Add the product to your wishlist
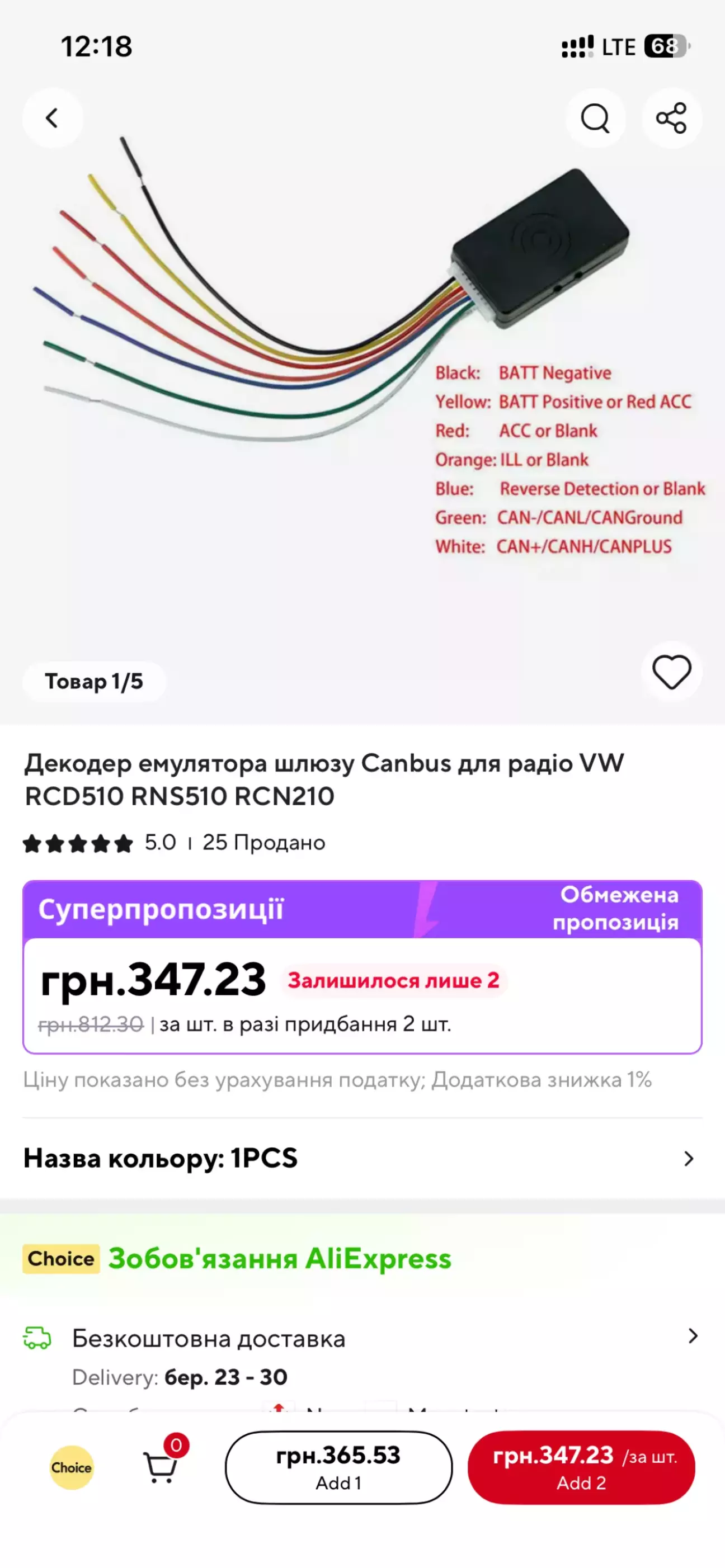The height and width of the screenshot is (1568, 725). 671,672
